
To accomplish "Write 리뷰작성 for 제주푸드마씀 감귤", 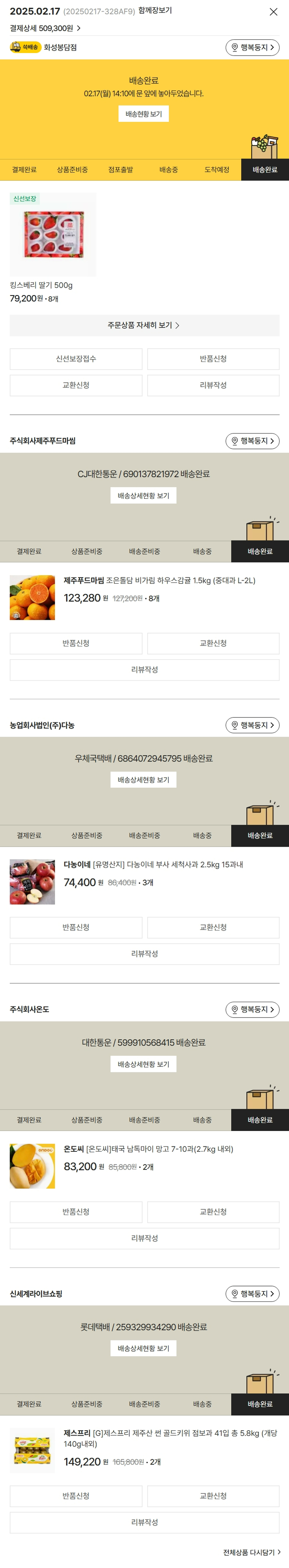I will [x=144, y=670].
